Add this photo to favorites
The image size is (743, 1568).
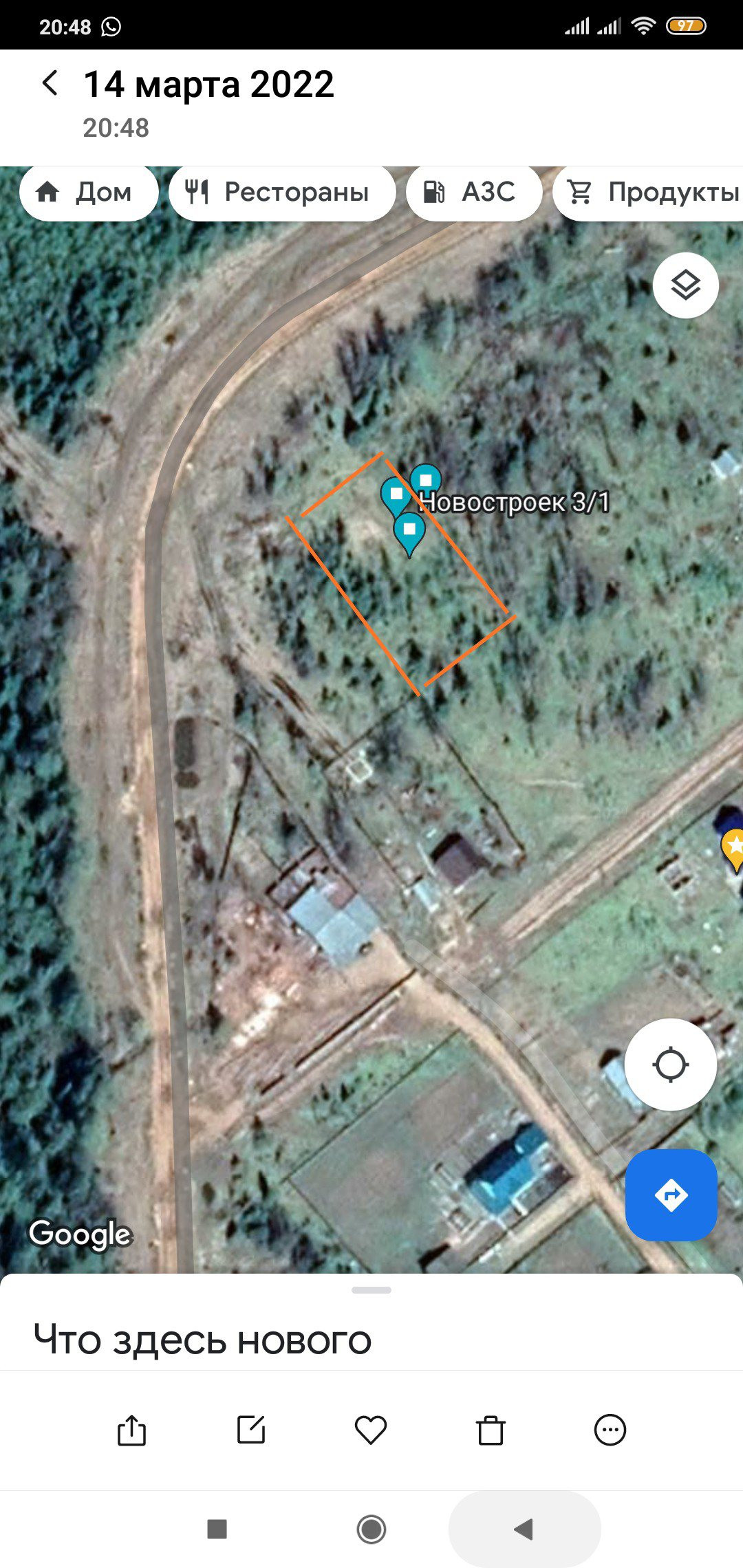(371, 1430)
